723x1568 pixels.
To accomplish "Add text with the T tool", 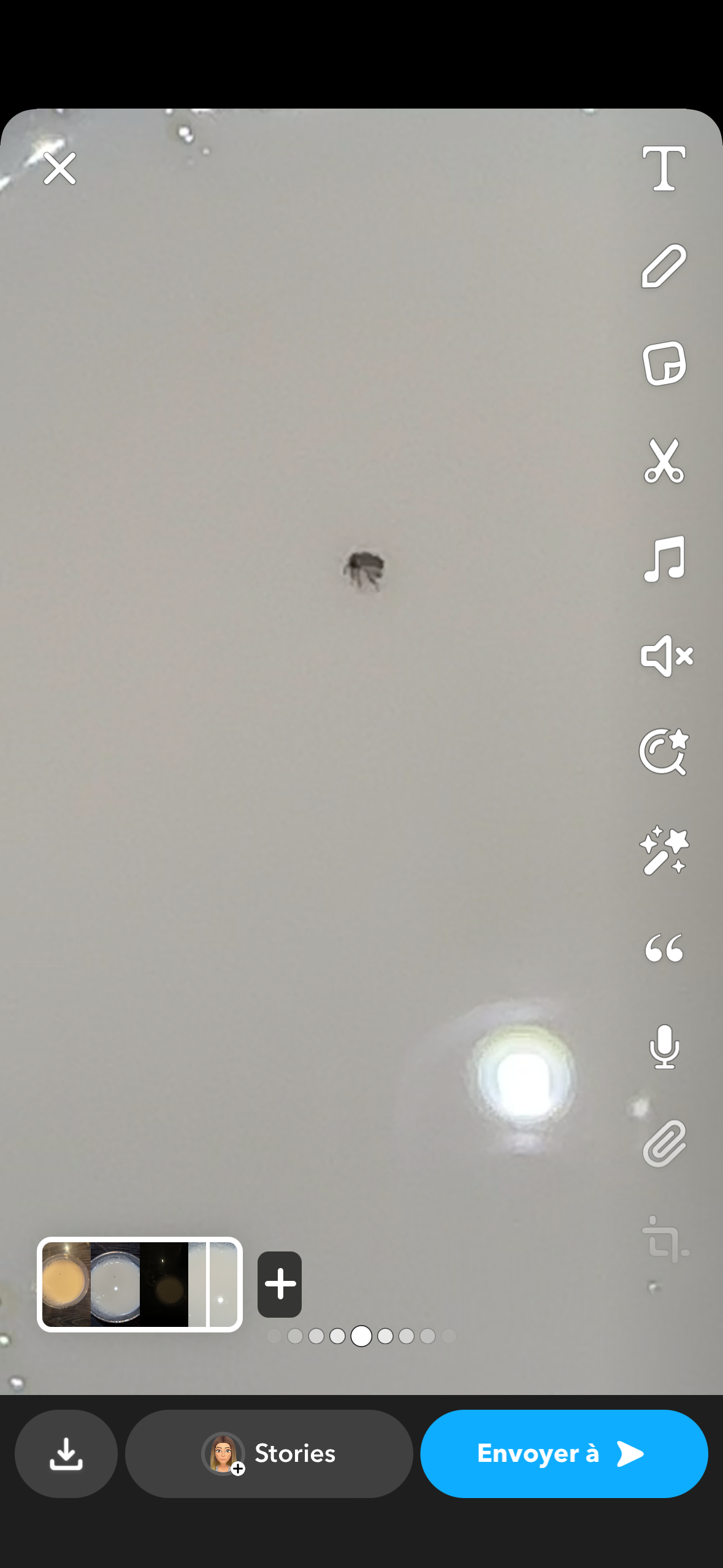I will [664, 169].
